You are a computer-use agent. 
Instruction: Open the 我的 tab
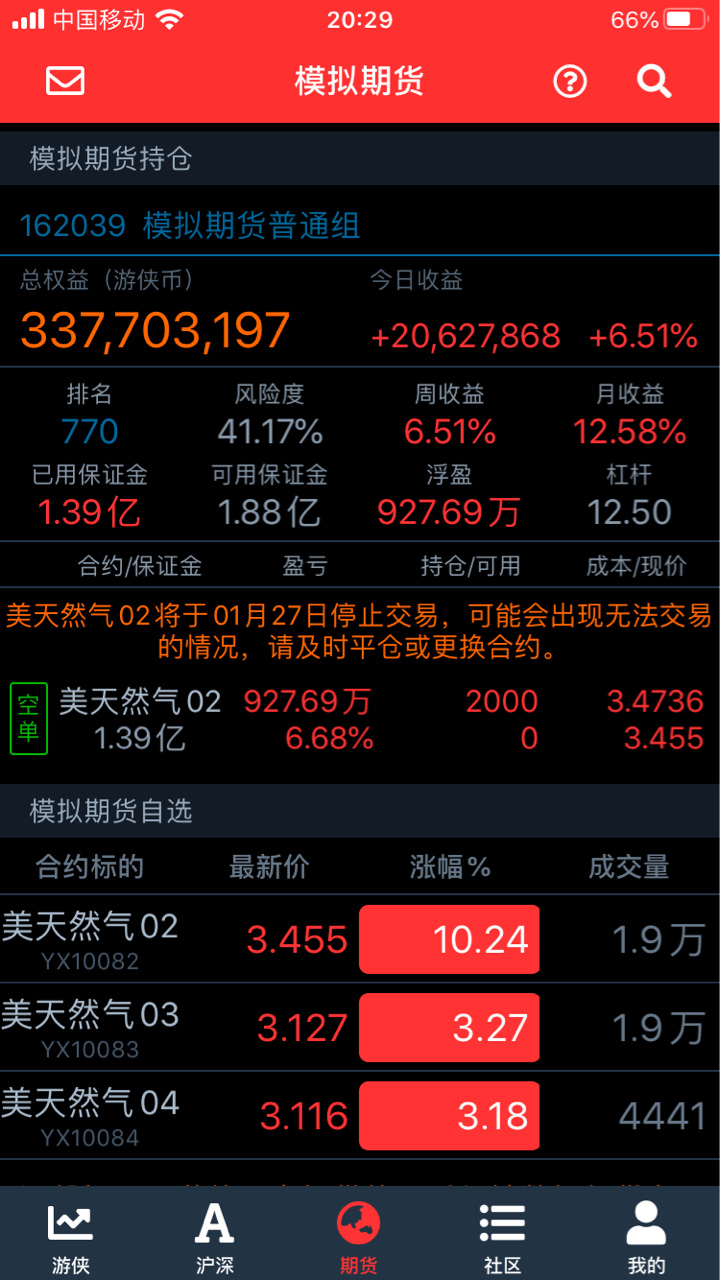(x=647, y=1238)
